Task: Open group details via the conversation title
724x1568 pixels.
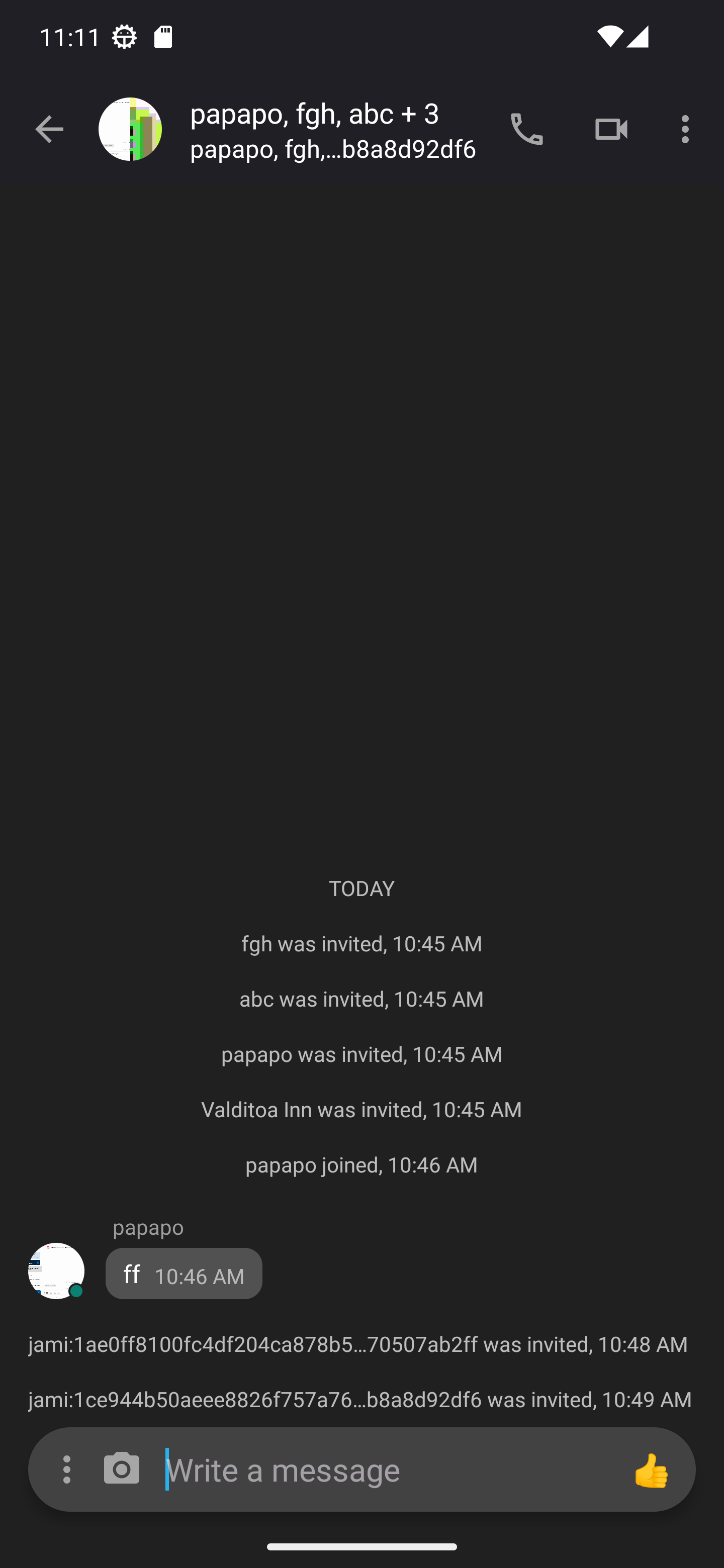Action: pos(332,130)
